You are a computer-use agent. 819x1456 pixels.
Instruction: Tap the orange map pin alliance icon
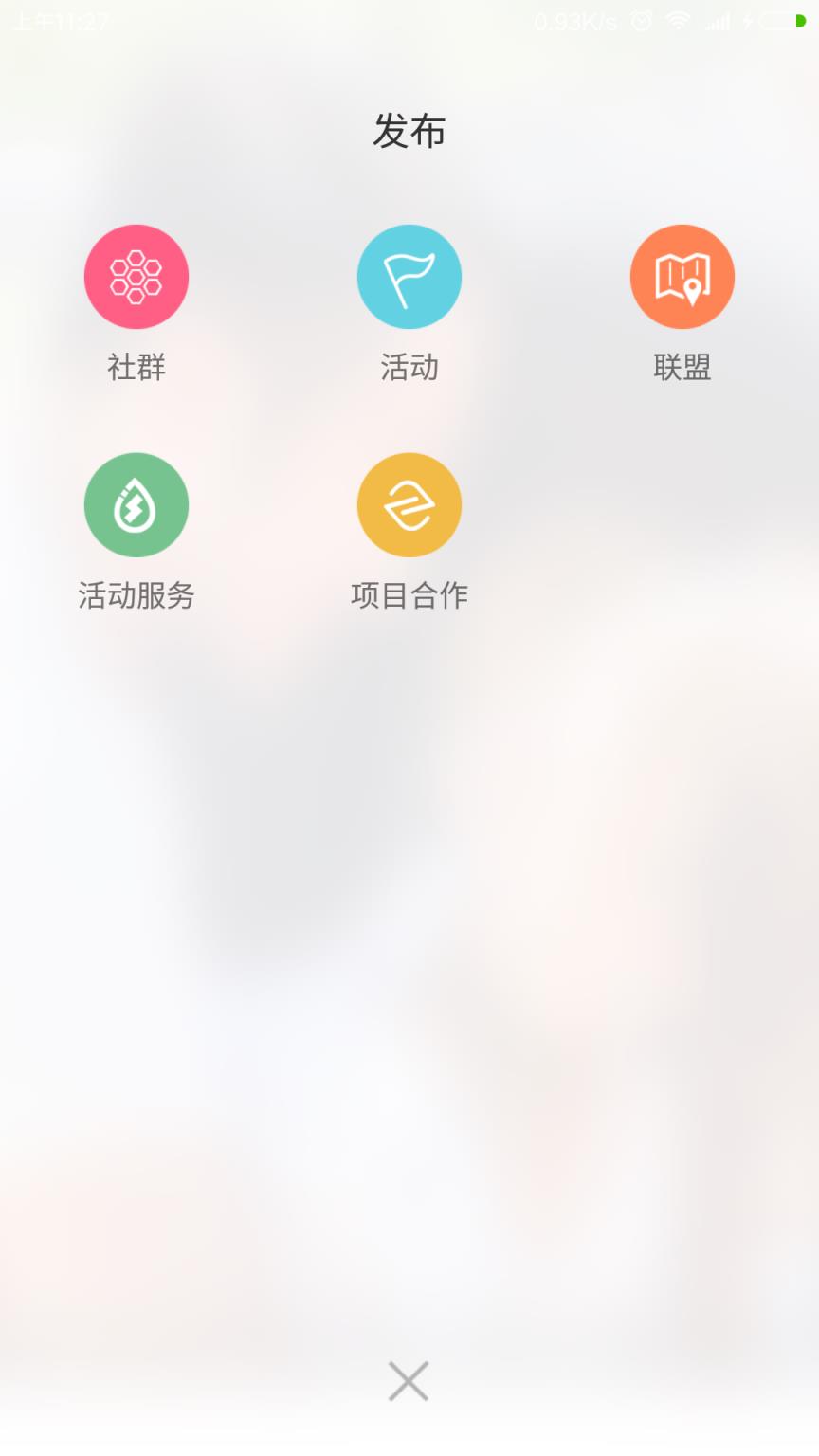682,276
